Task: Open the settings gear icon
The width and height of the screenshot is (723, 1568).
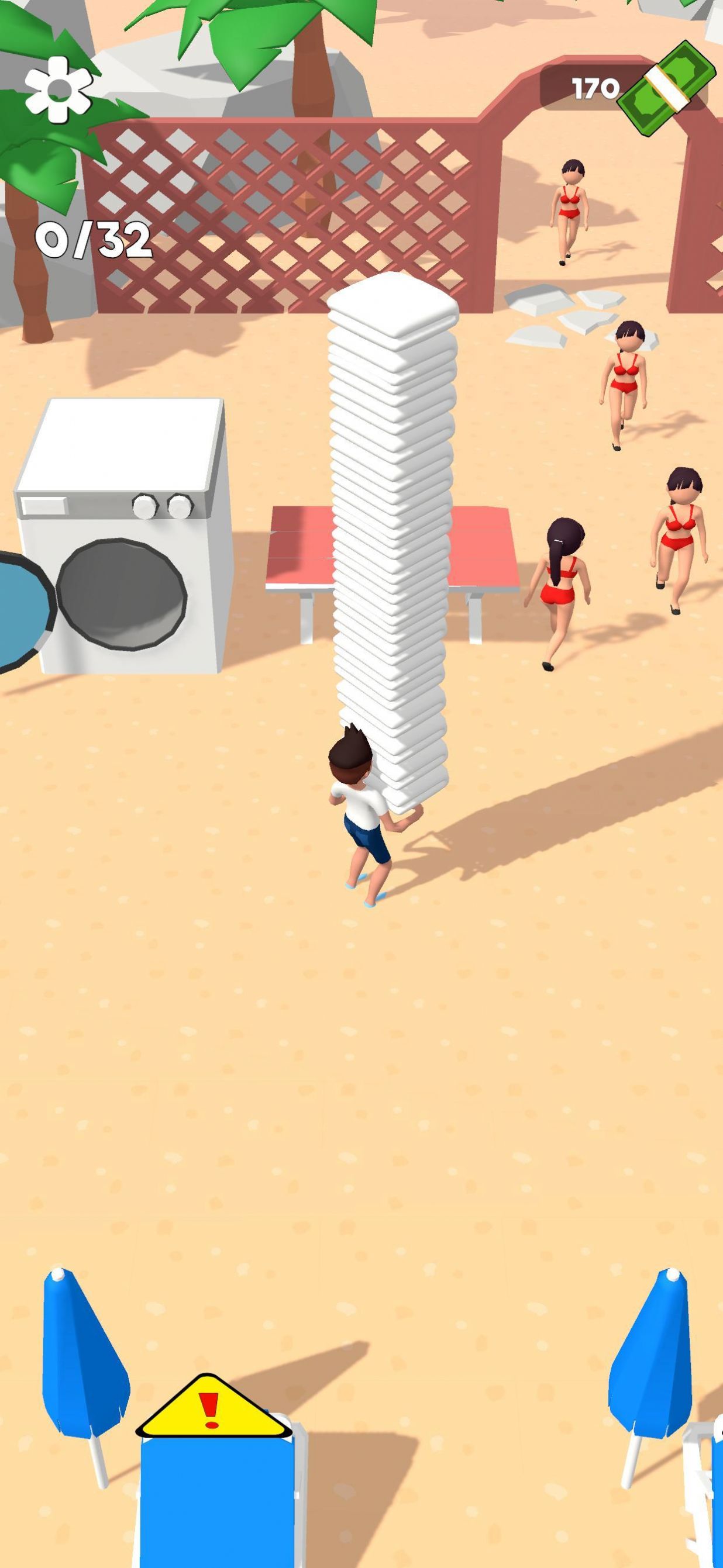Action: [x=58, y=89]
